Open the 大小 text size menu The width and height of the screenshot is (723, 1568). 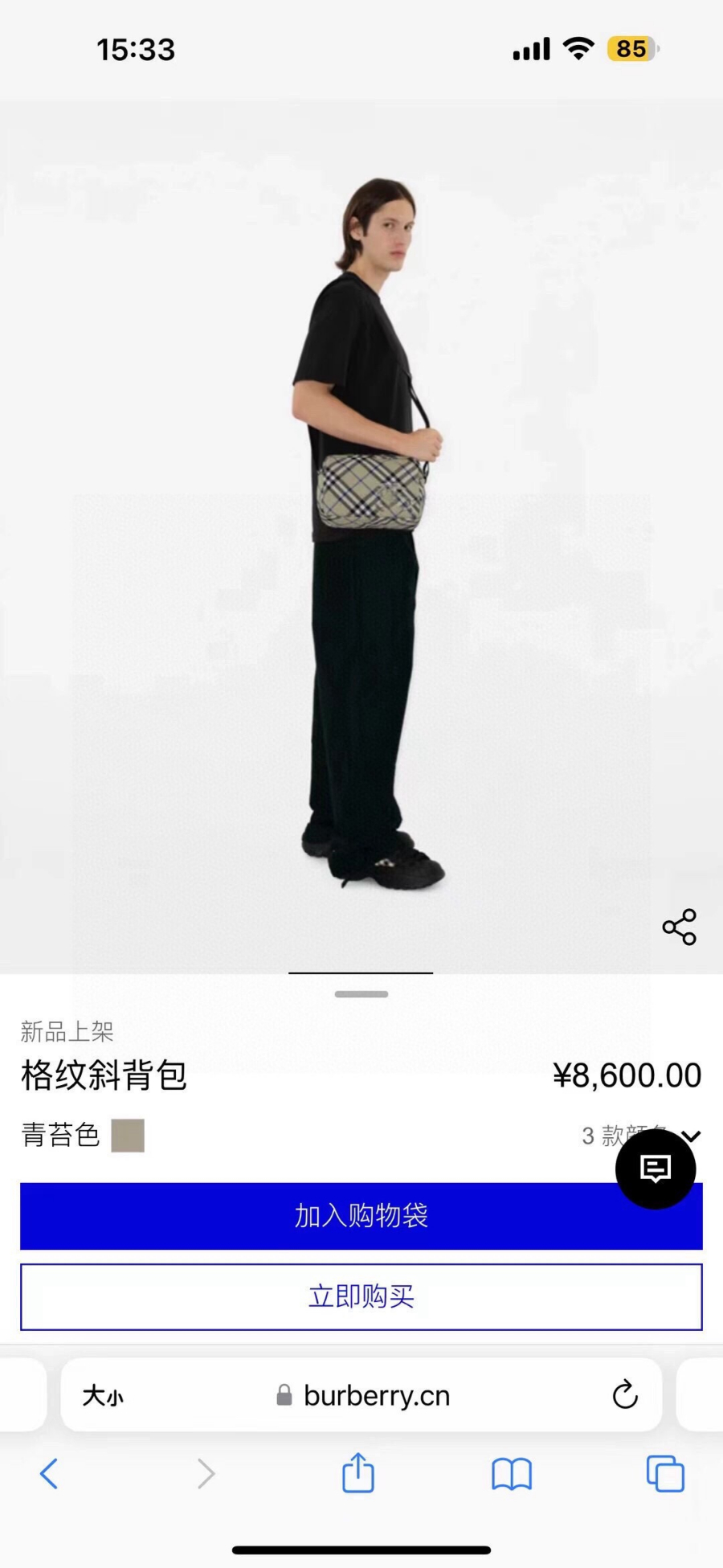click(x=103, y=1395)
